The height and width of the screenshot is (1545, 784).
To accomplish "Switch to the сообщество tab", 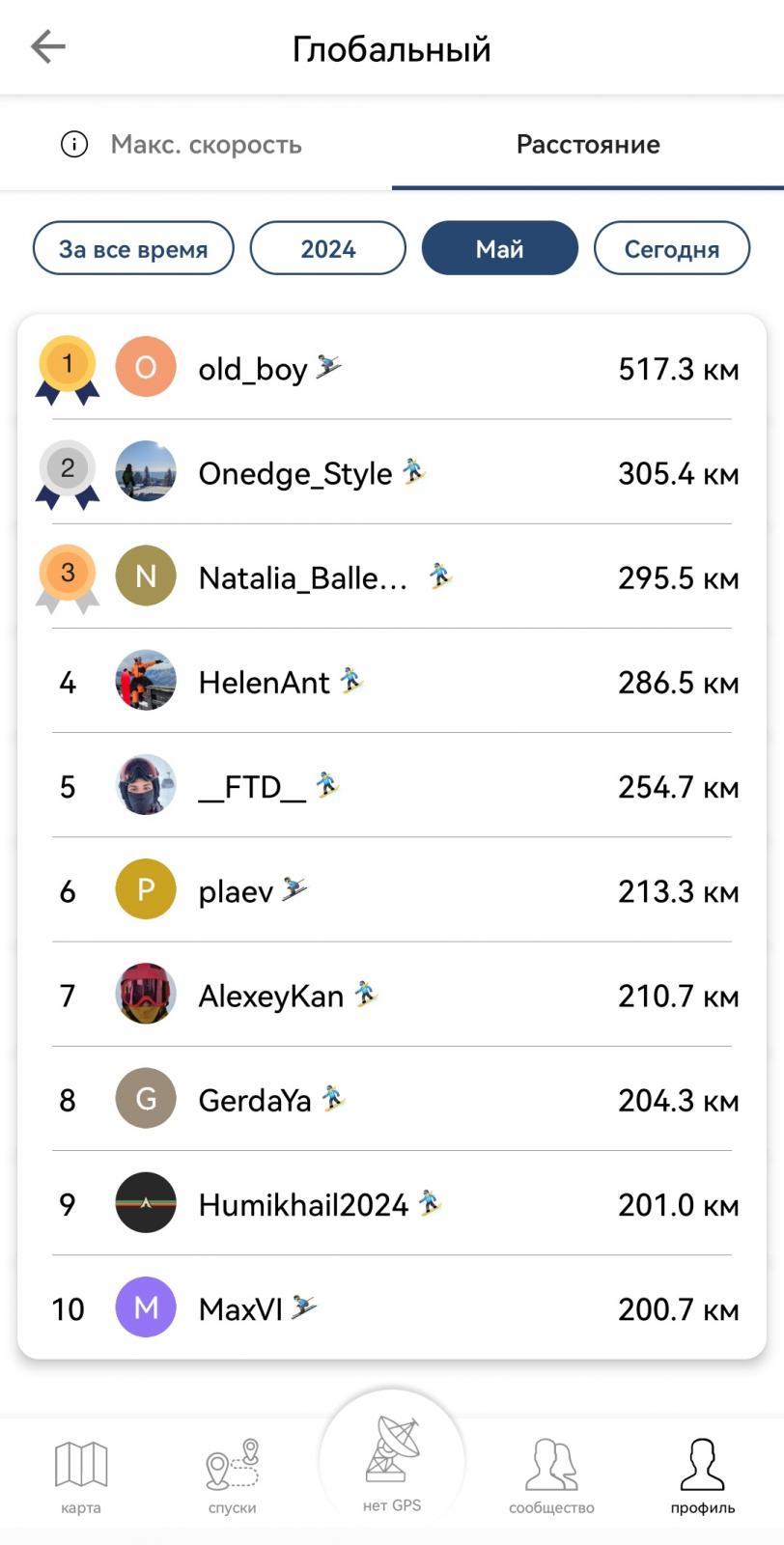I will 551,1477.
